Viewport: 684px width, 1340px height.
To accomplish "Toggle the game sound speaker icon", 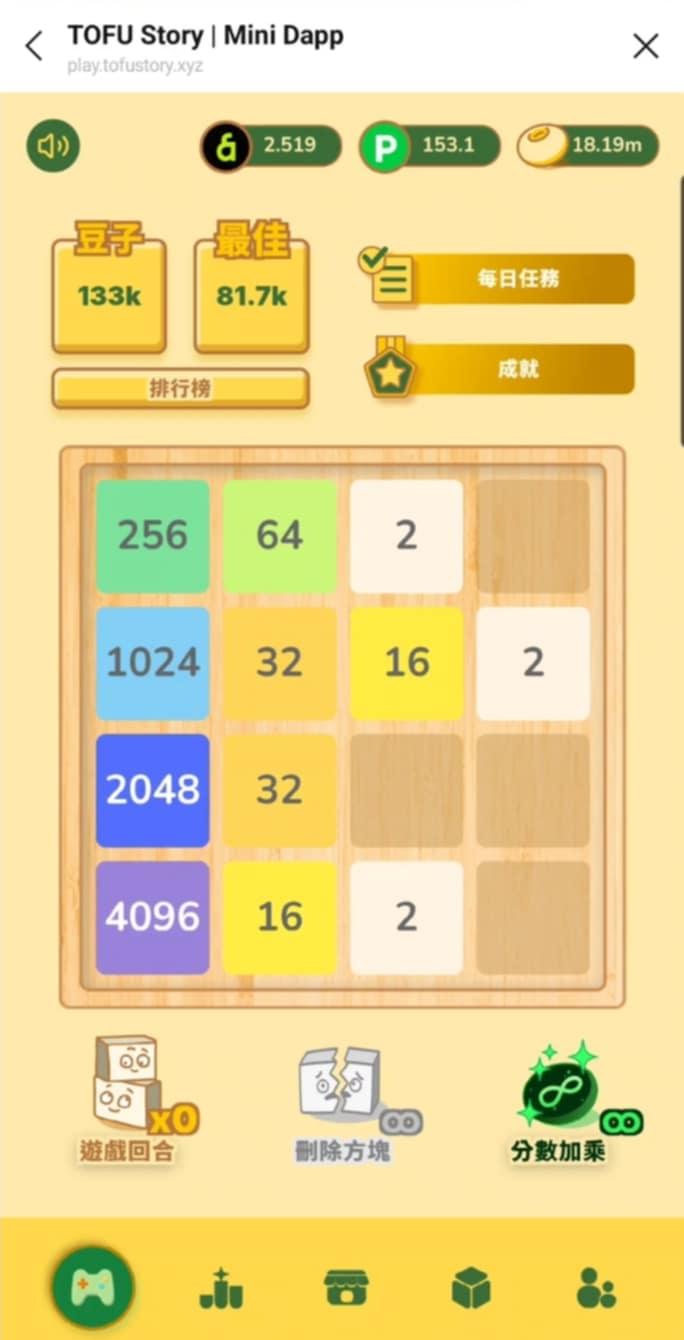I will 52,146.
